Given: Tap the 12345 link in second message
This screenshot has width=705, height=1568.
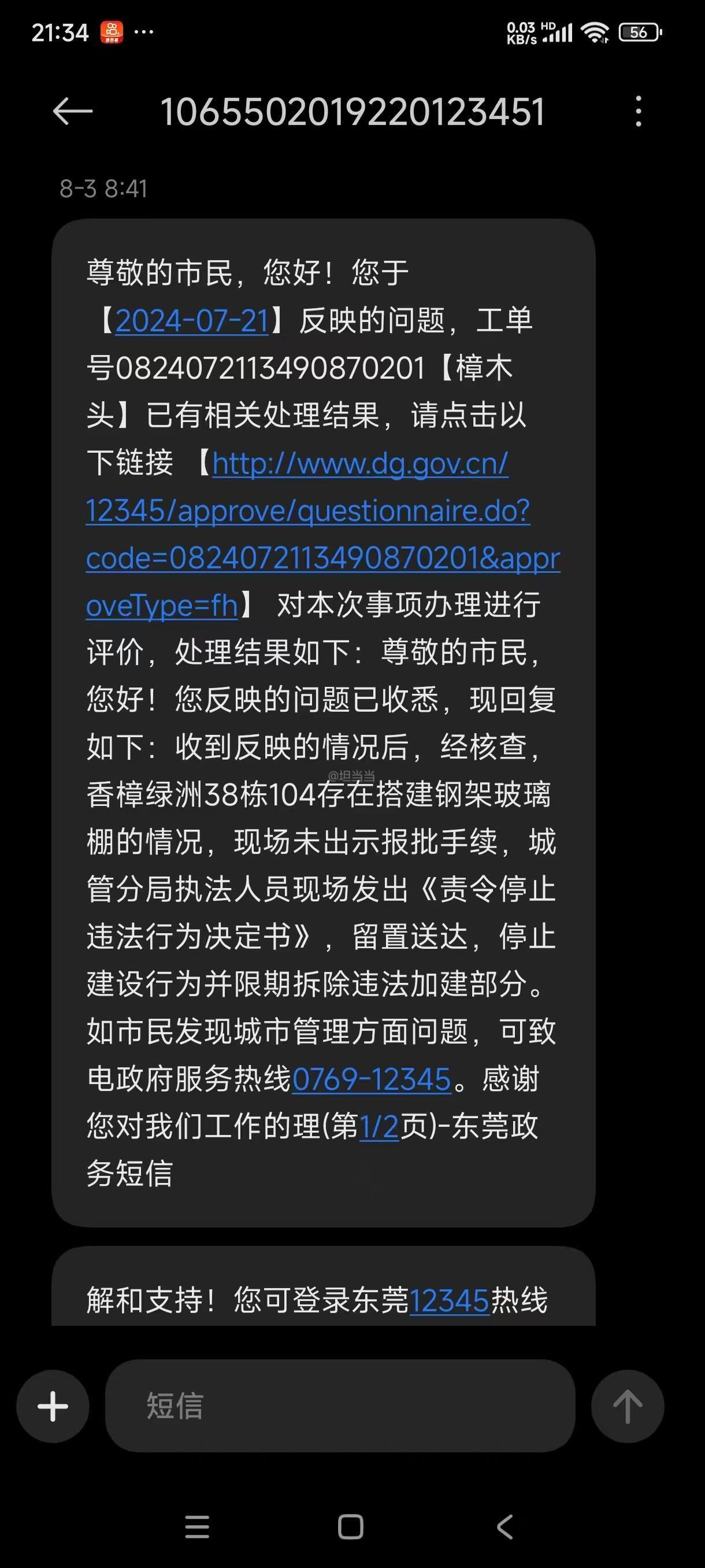Looking at the screenshot, I should [x=450, y=1301].
